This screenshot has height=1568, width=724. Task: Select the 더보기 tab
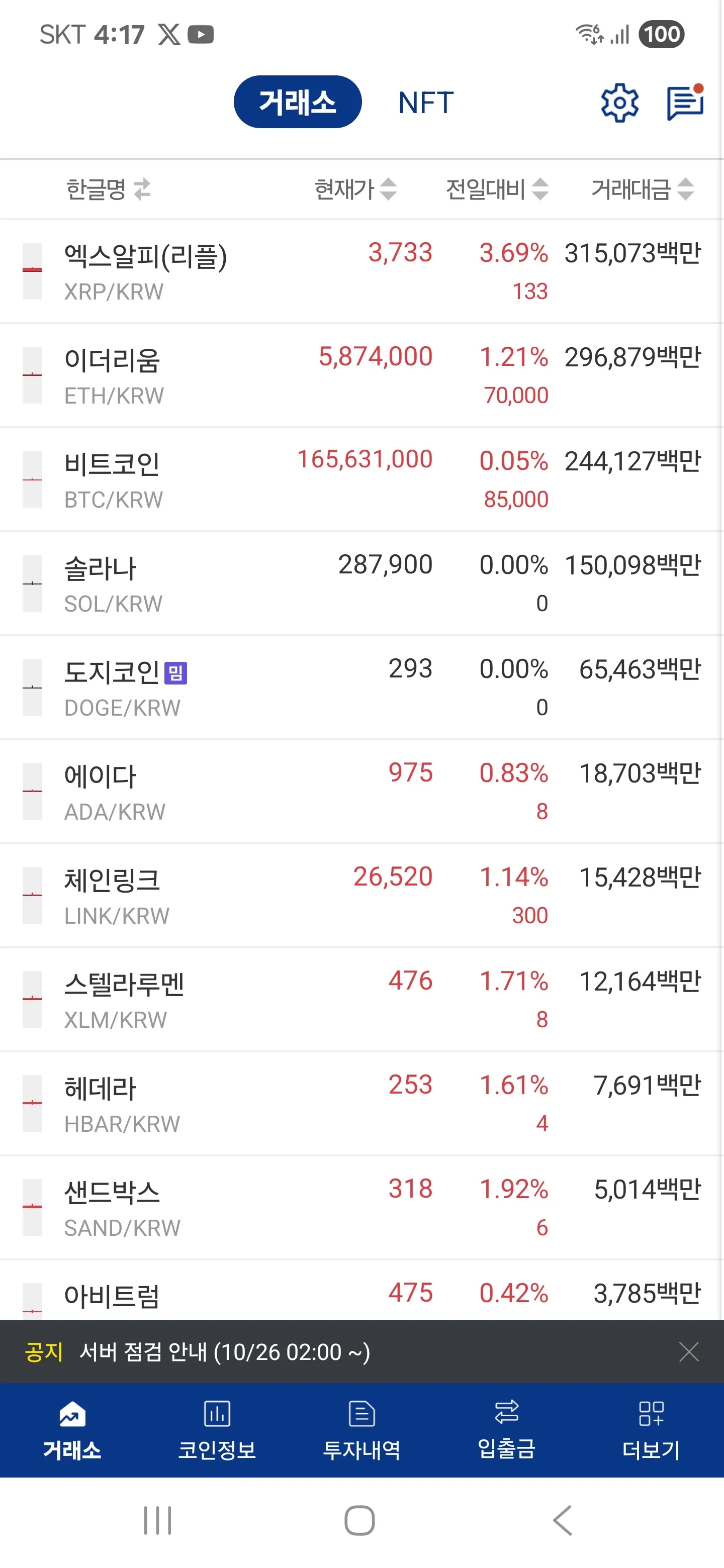pyautogui.click(x=651, y=1429)
